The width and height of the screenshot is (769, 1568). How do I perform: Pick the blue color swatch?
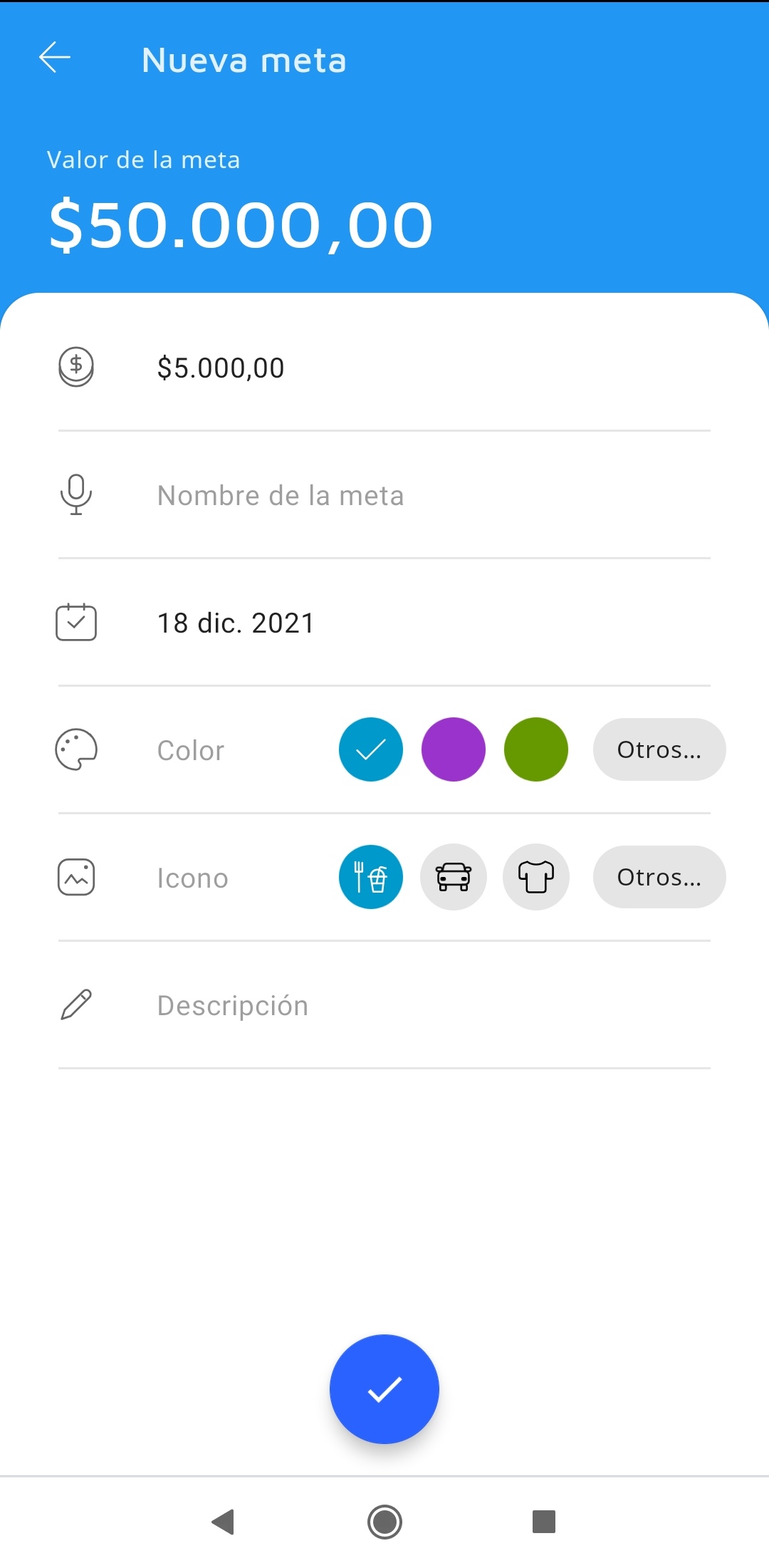point(371,749)
